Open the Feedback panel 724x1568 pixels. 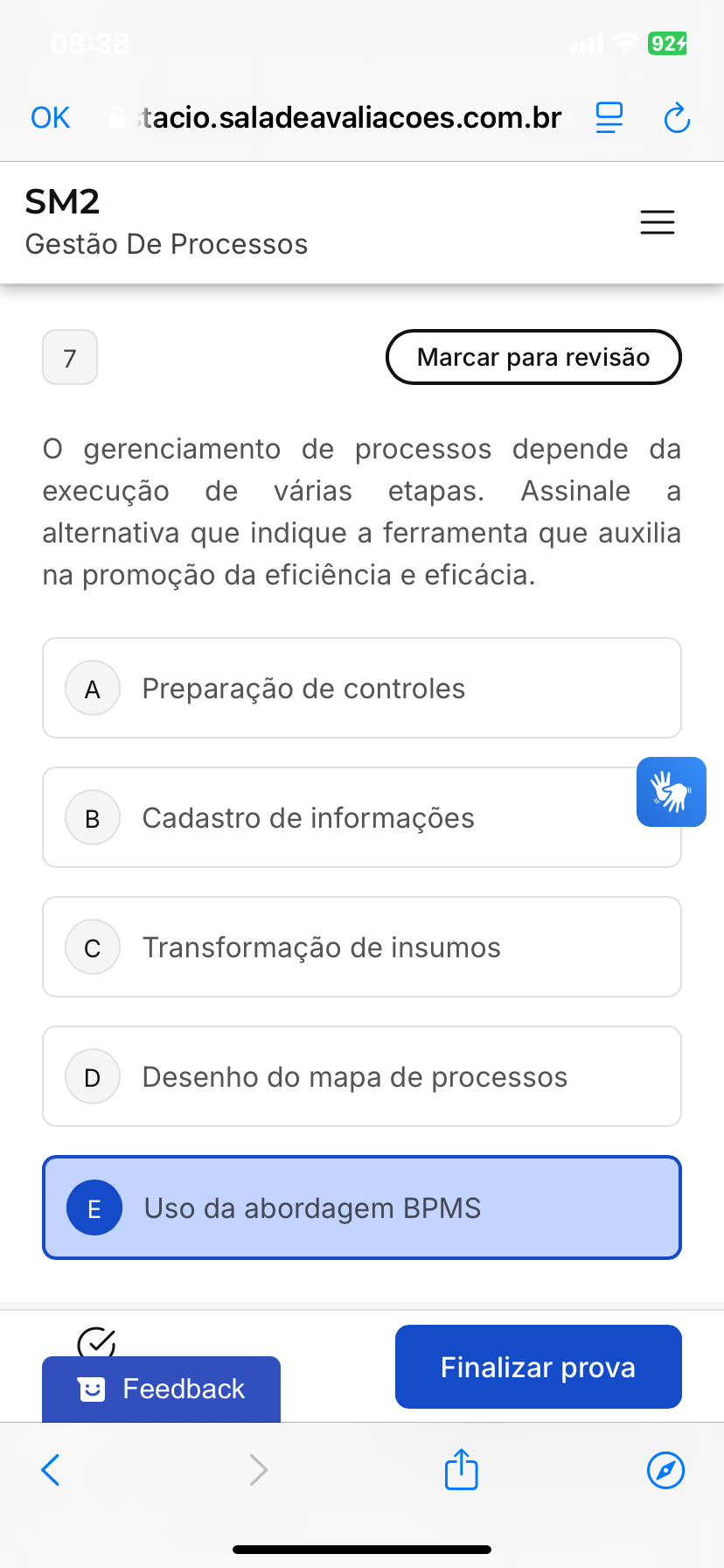click(162, 1389)
